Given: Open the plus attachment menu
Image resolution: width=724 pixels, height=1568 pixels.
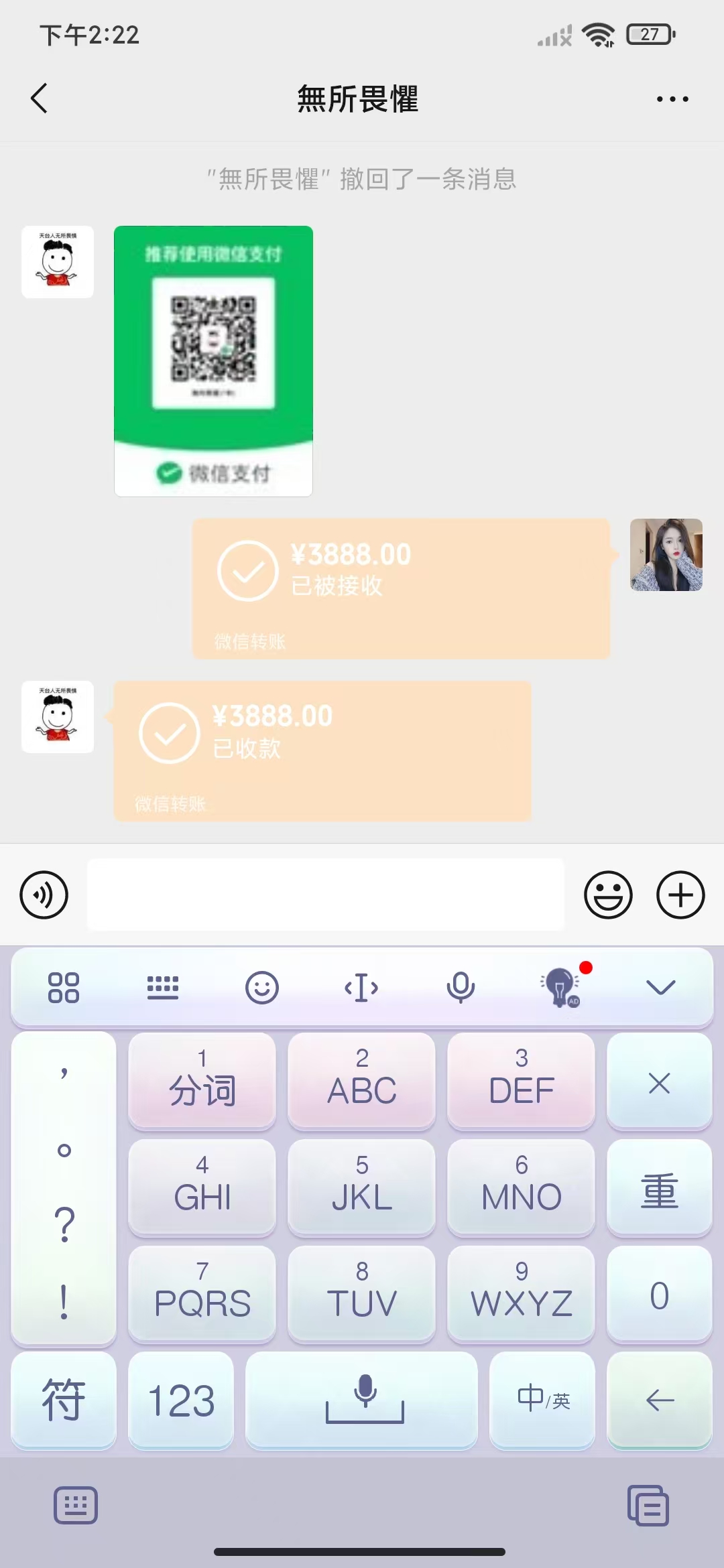Looking at the screenshot, I should click(x=680, y=895).
